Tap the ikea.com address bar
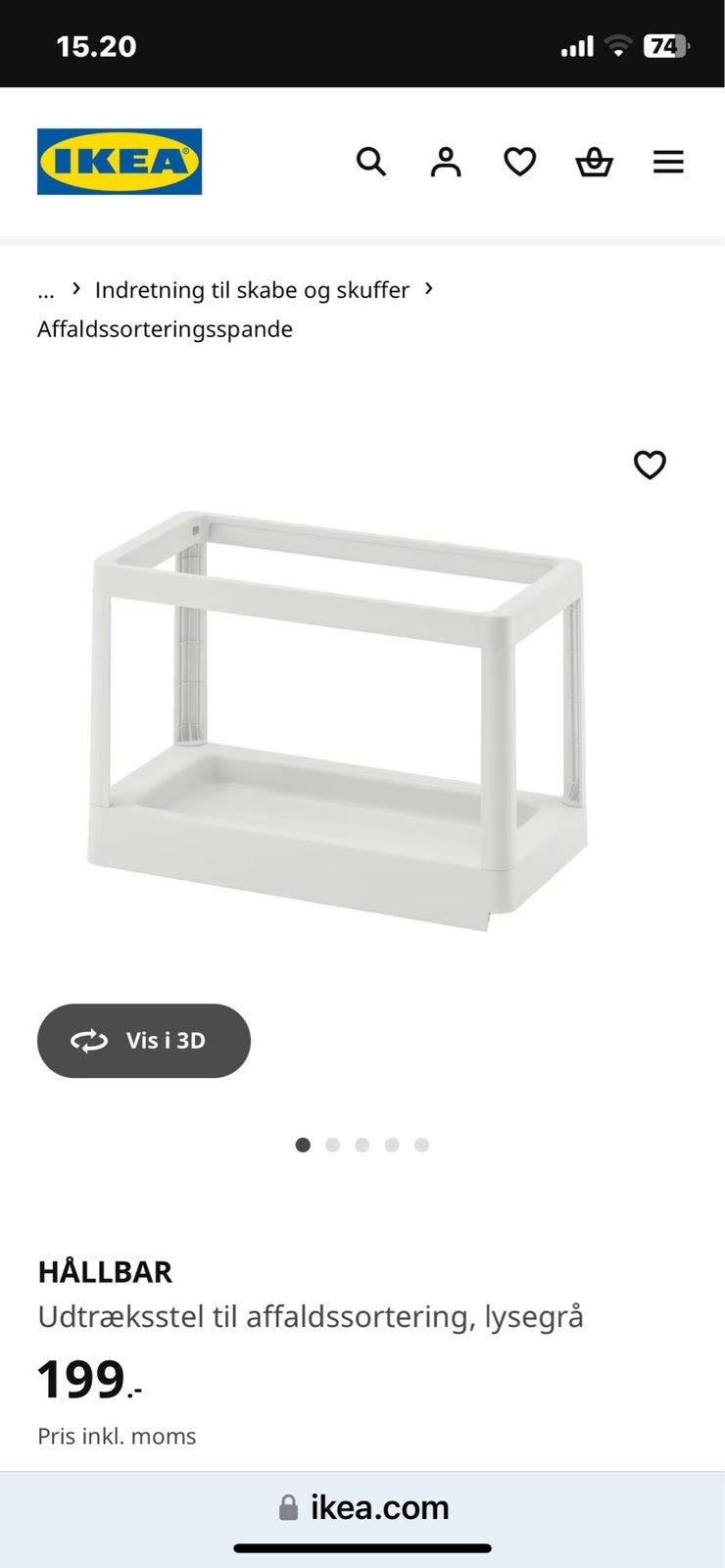725x1568 pixels. (362, 1507)
